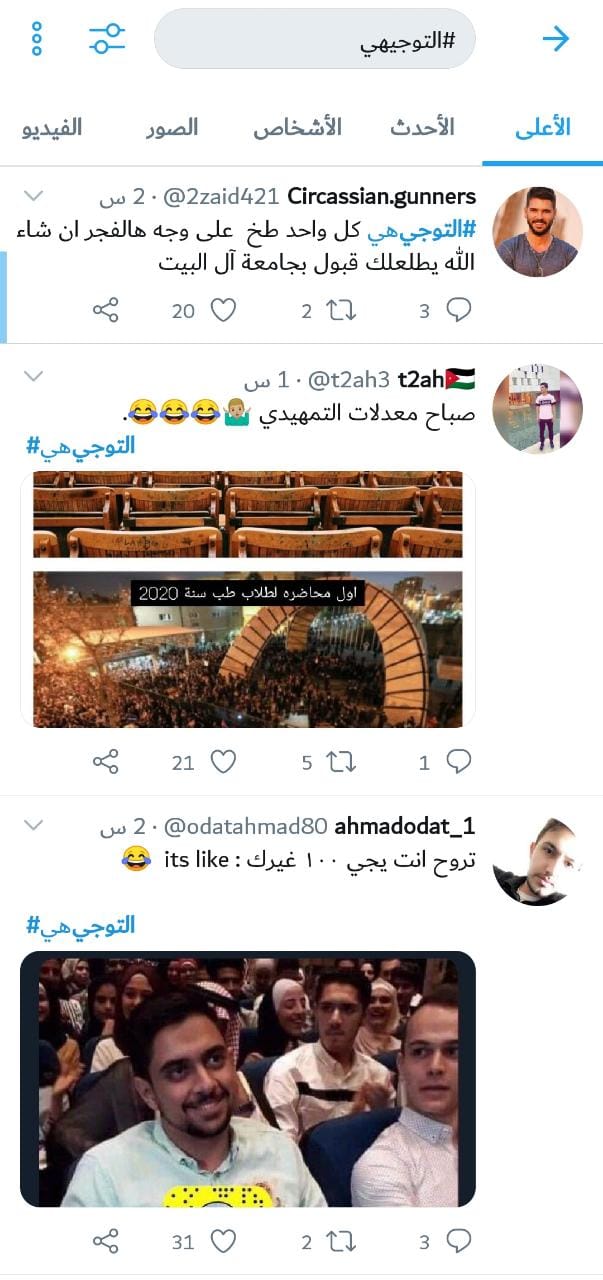
Task: Reply to the Circassian.gunners tweet
Action: click(x=458, y=311)
